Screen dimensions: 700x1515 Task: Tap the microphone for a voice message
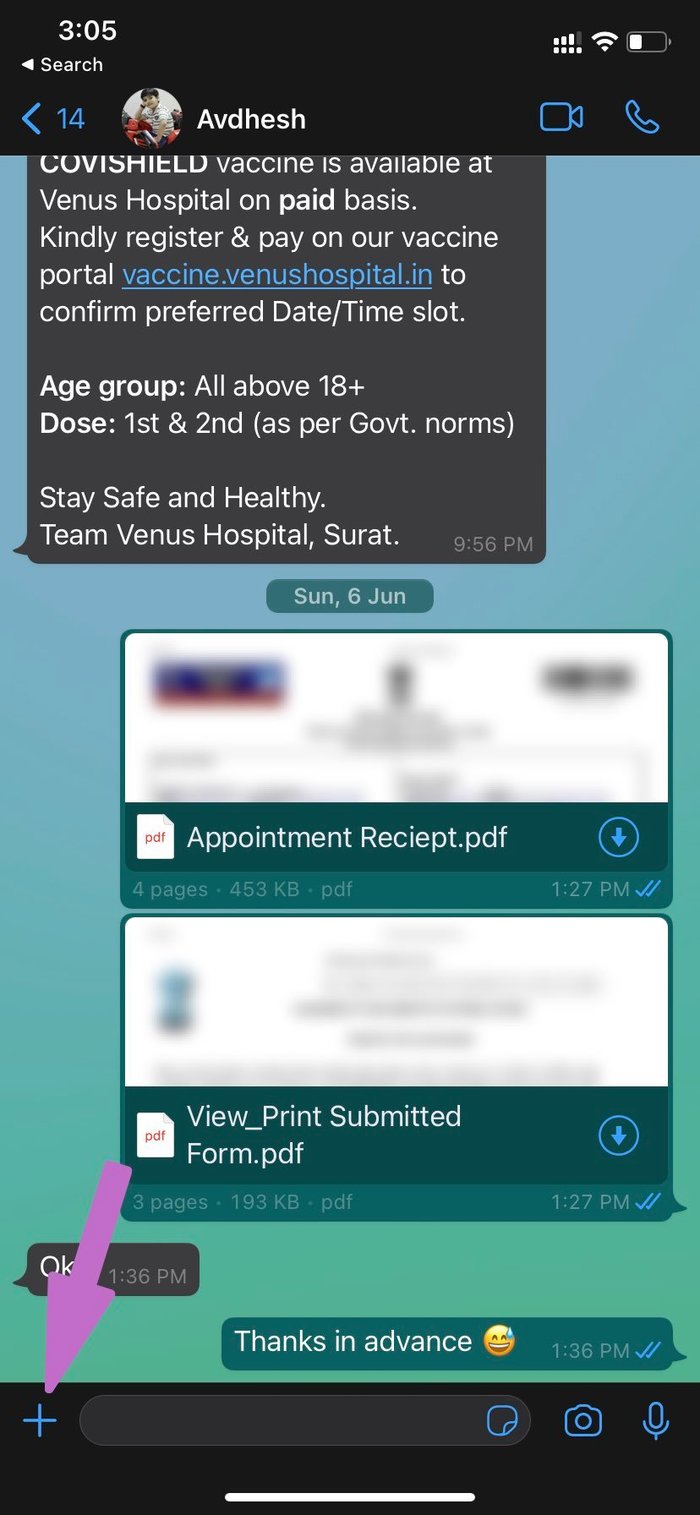pyautogui.click(x=655, y=1420)
